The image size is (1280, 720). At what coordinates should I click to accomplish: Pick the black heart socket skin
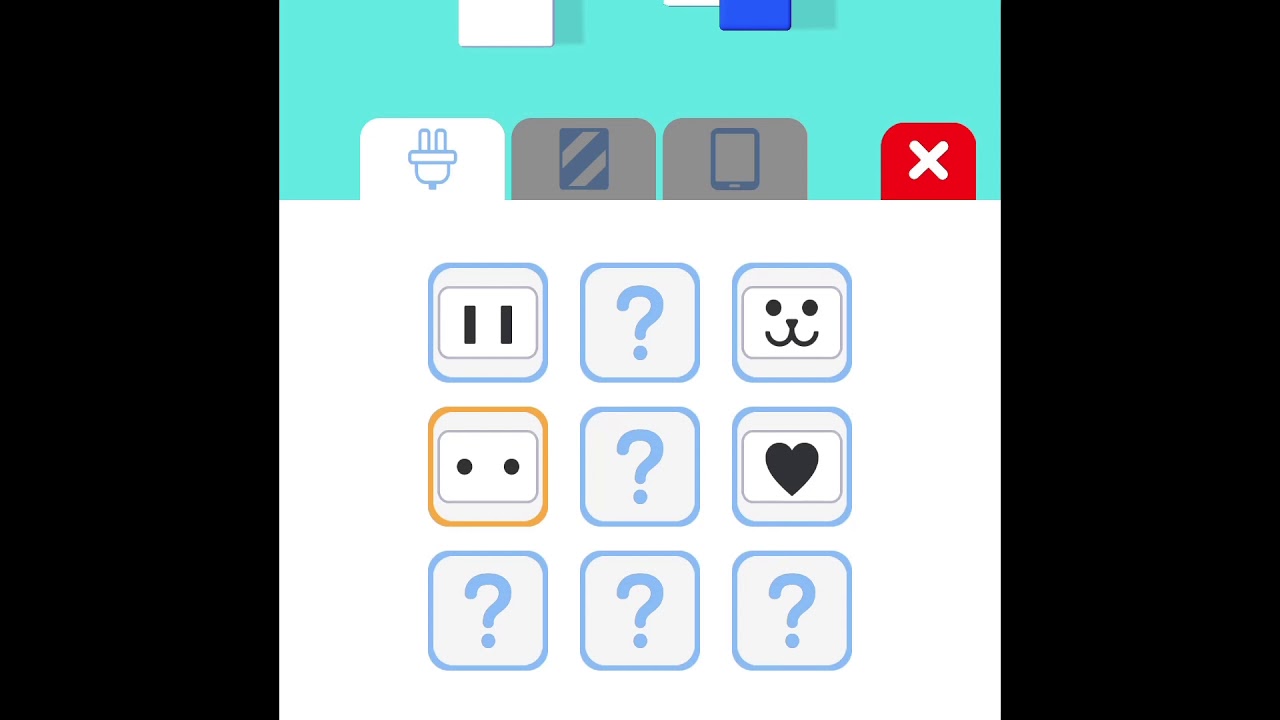792,467
